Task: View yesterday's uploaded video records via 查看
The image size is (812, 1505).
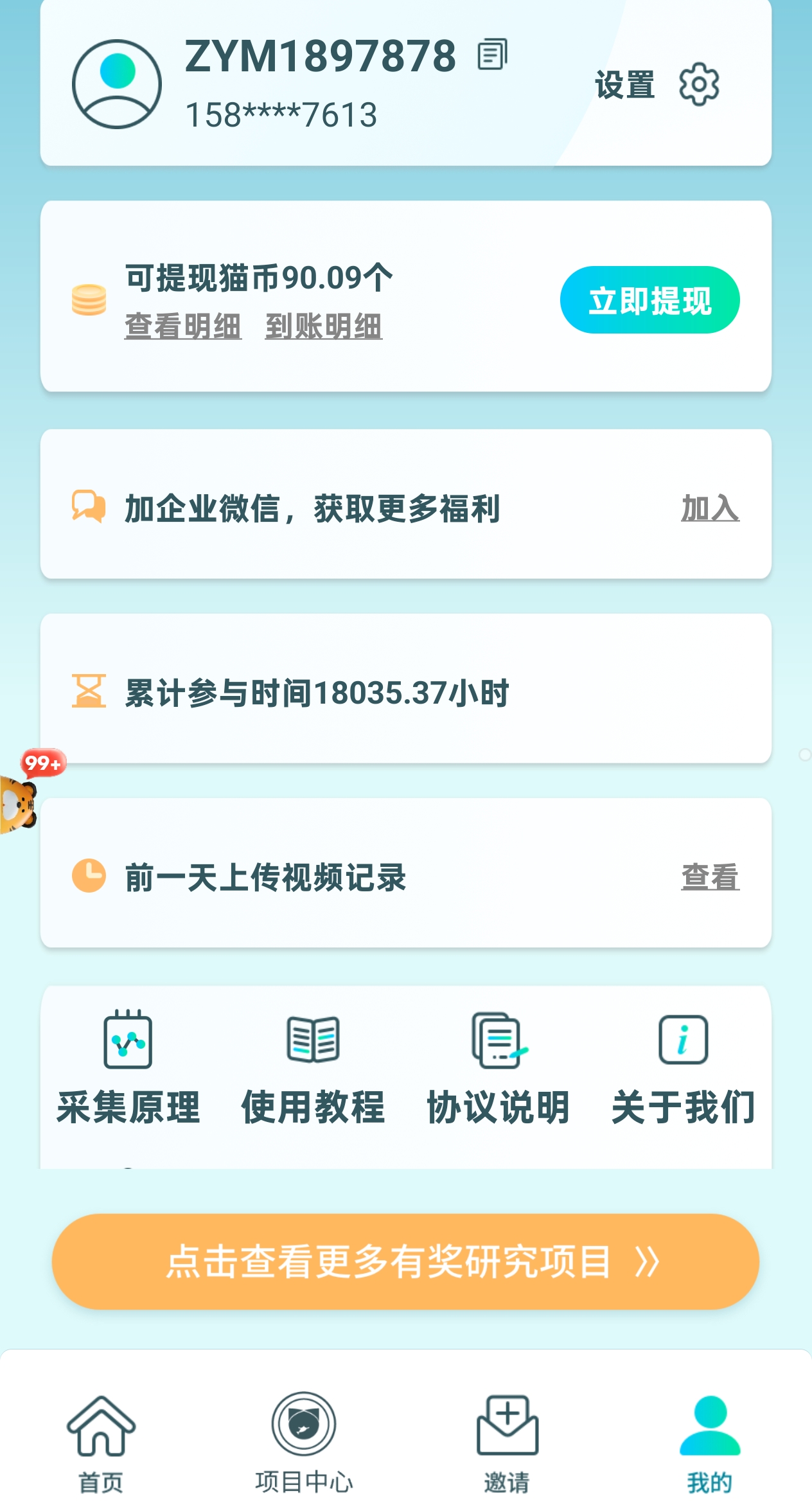Action: click(x=710, y=877)
